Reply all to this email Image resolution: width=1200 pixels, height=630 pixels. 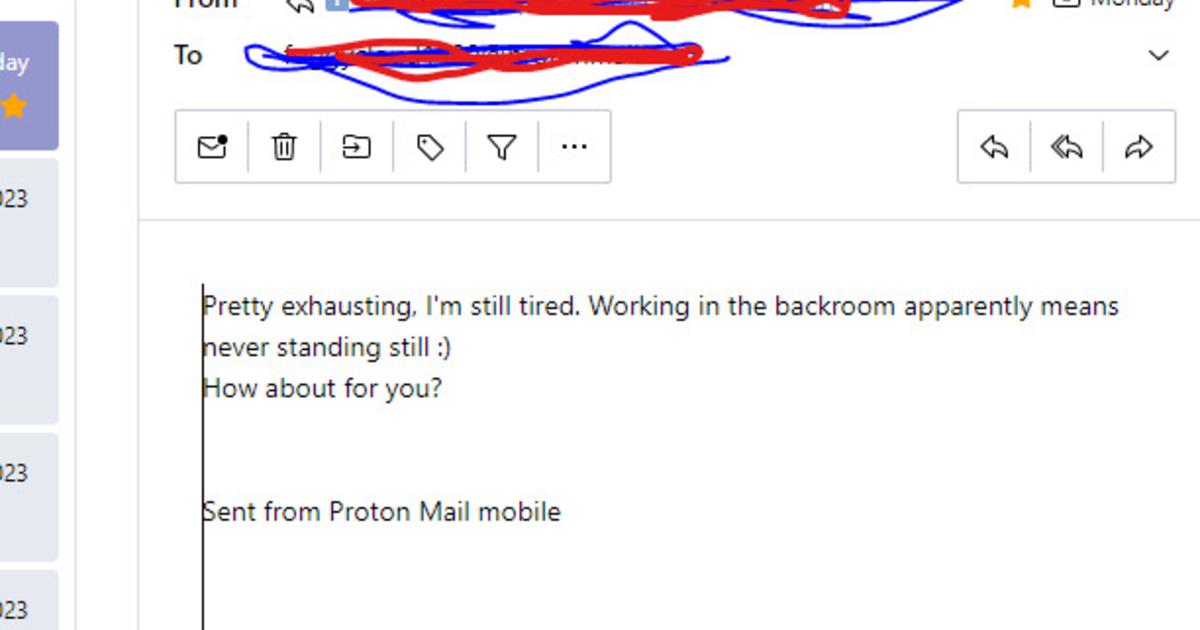pyautogui.click(x=1067, y=148)
